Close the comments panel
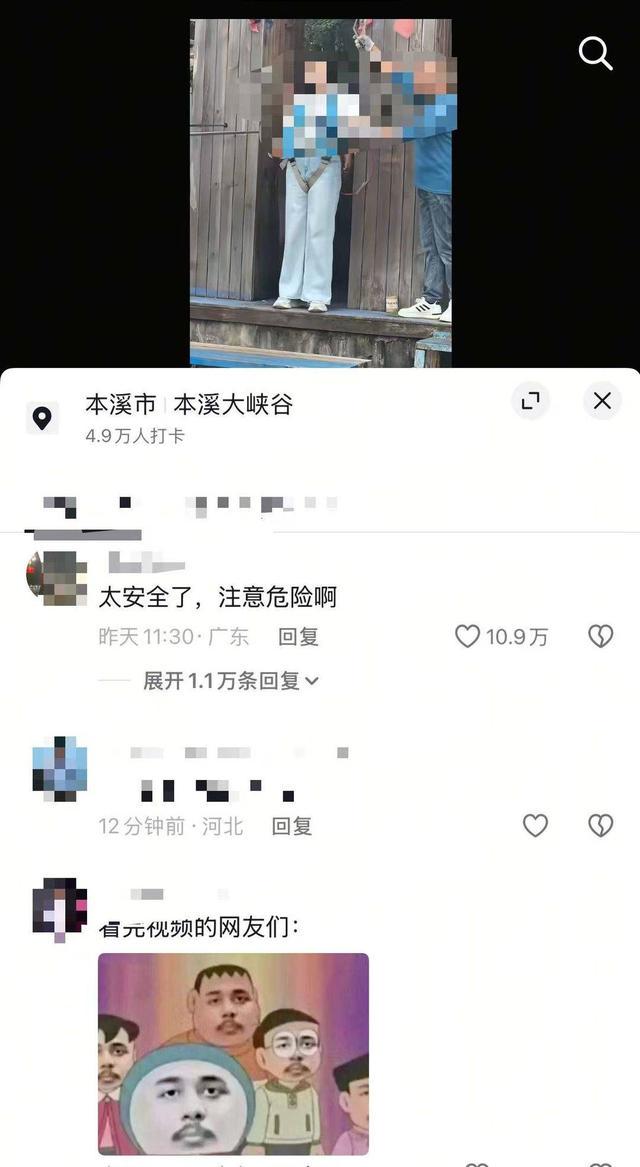The width and height of the screenshot is (640, 1167). [x=602, y=401]
